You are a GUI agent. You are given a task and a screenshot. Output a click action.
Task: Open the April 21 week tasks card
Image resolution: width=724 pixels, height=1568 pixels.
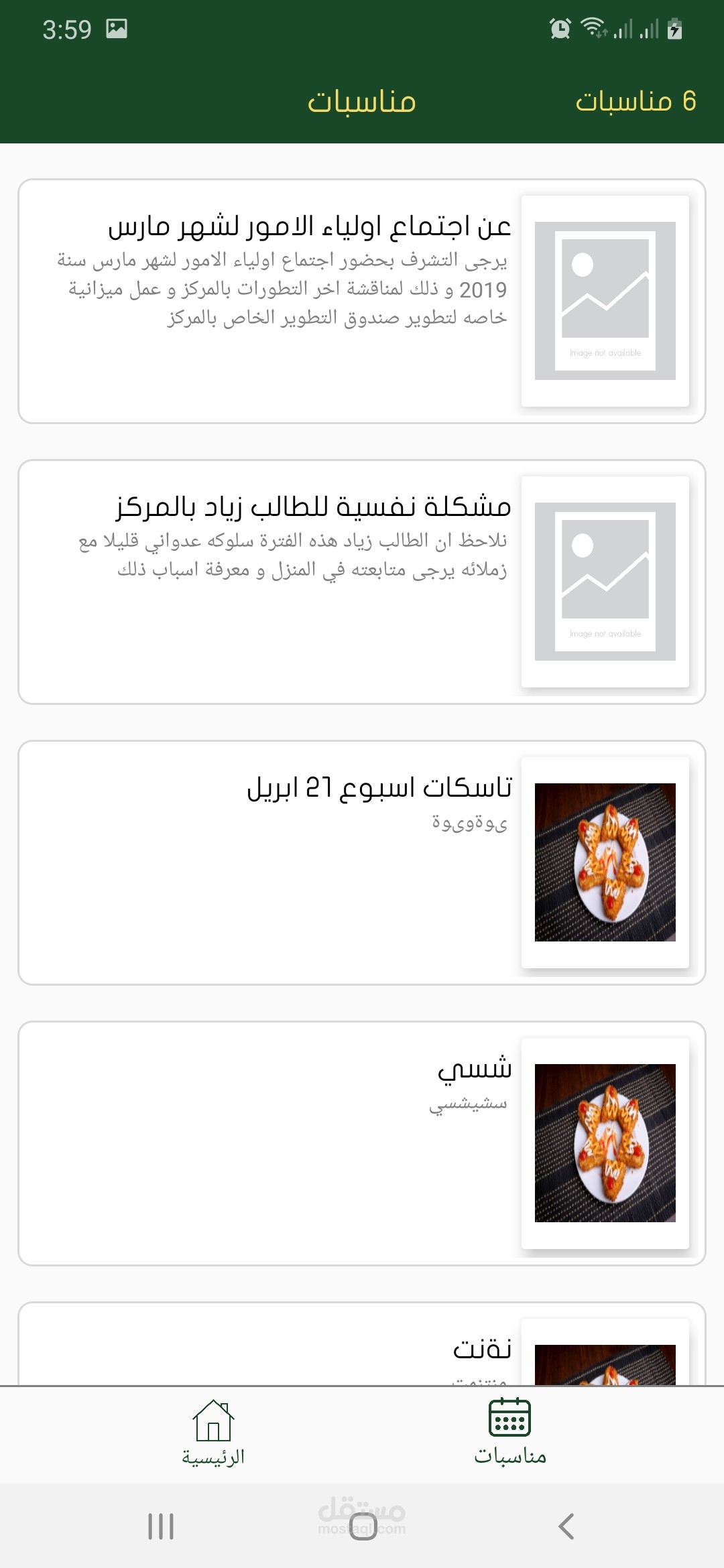click(362, 862)
